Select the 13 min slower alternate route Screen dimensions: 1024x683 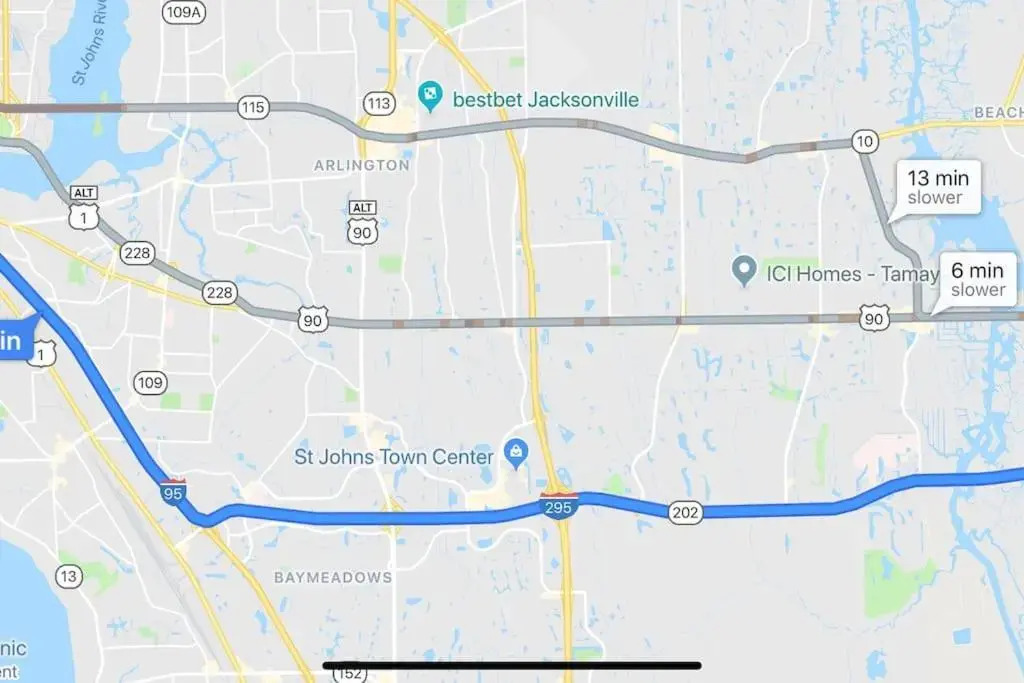click(936, 187)
